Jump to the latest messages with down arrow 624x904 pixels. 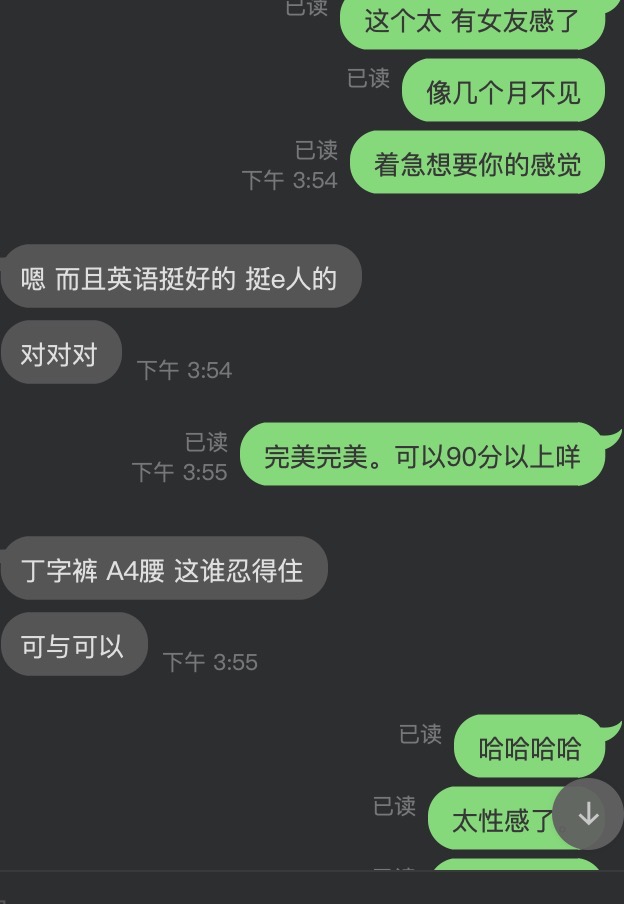tap(588, 814)
